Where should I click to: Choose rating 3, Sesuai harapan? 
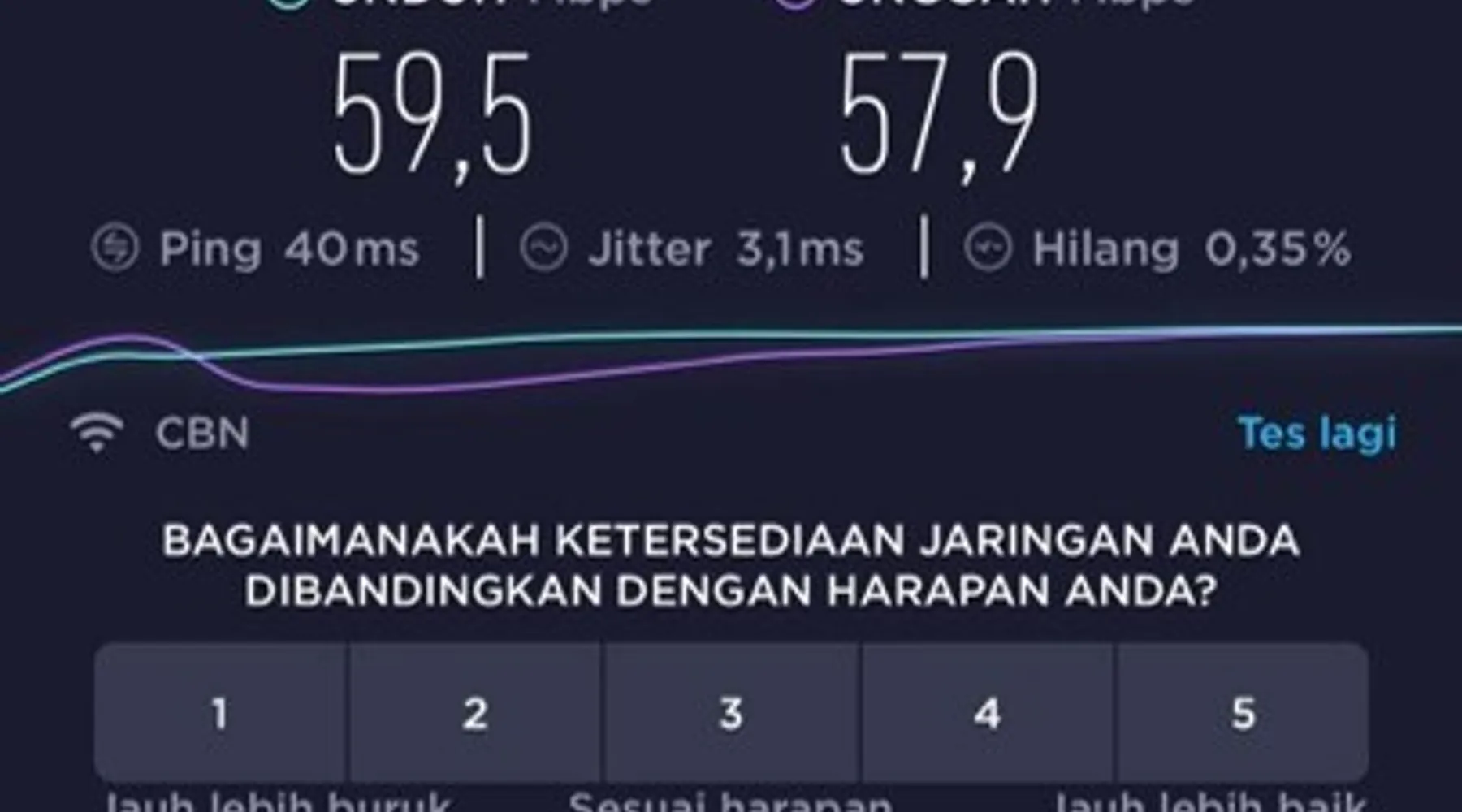pyautogui.click(x=731, y=713)
